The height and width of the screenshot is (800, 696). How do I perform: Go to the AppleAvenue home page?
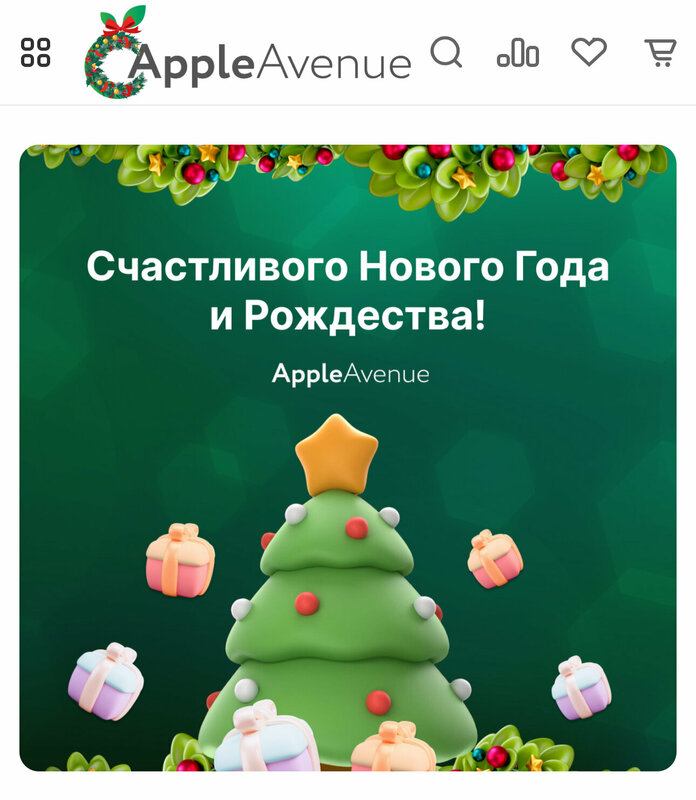click(x=248, y=53)
